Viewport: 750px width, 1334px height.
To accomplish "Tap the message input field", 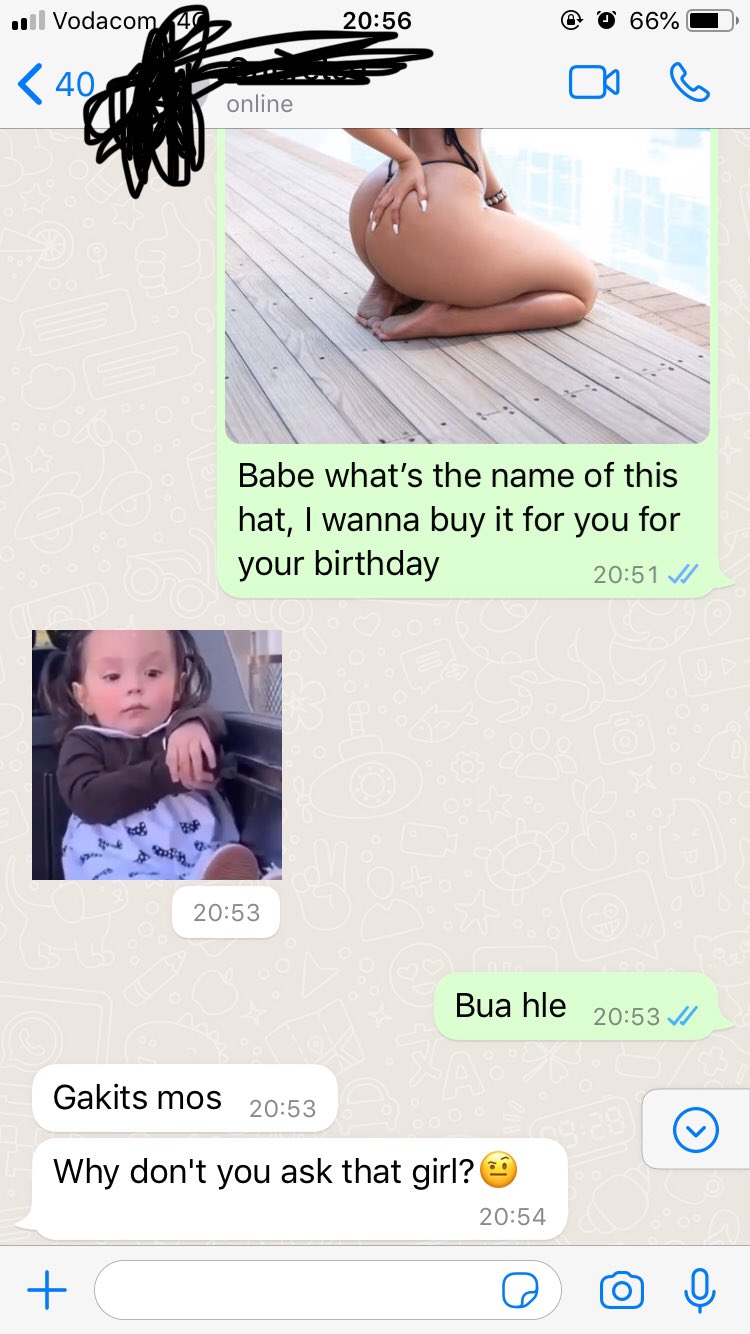I will (x=300, y=1291).
